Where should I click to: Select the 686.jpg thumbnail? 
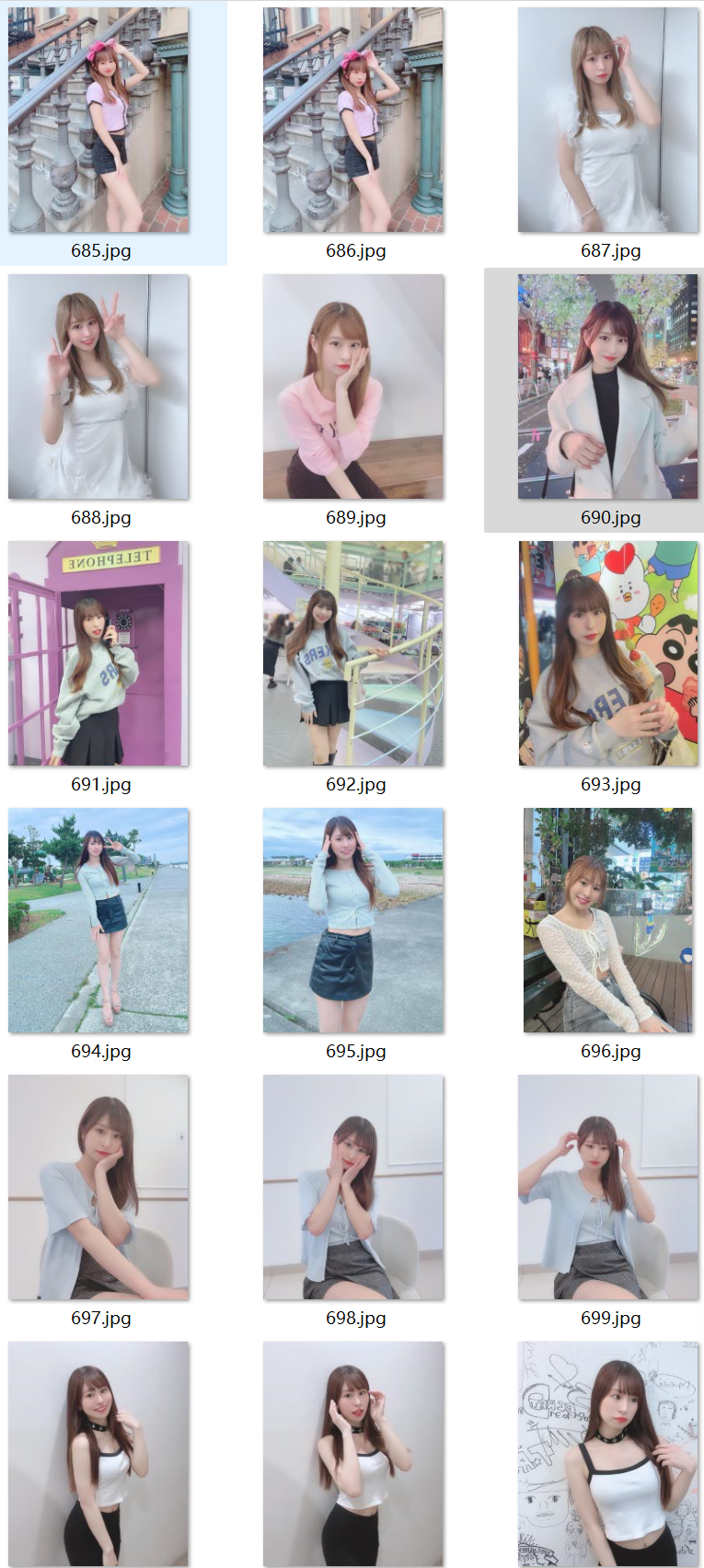pyautogui.click(x=353, y=120)
